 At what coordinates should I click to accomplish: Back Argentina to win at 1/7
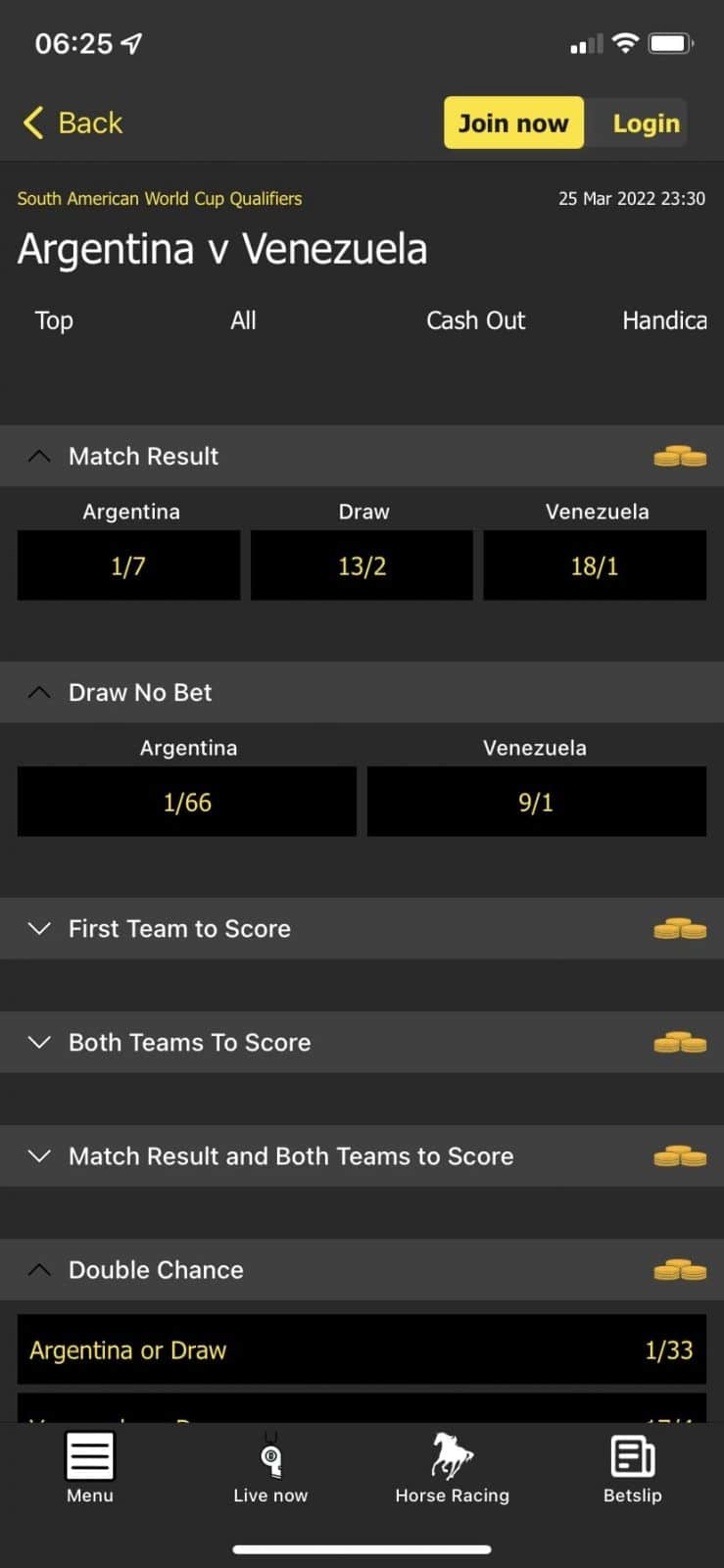point(128,565)
